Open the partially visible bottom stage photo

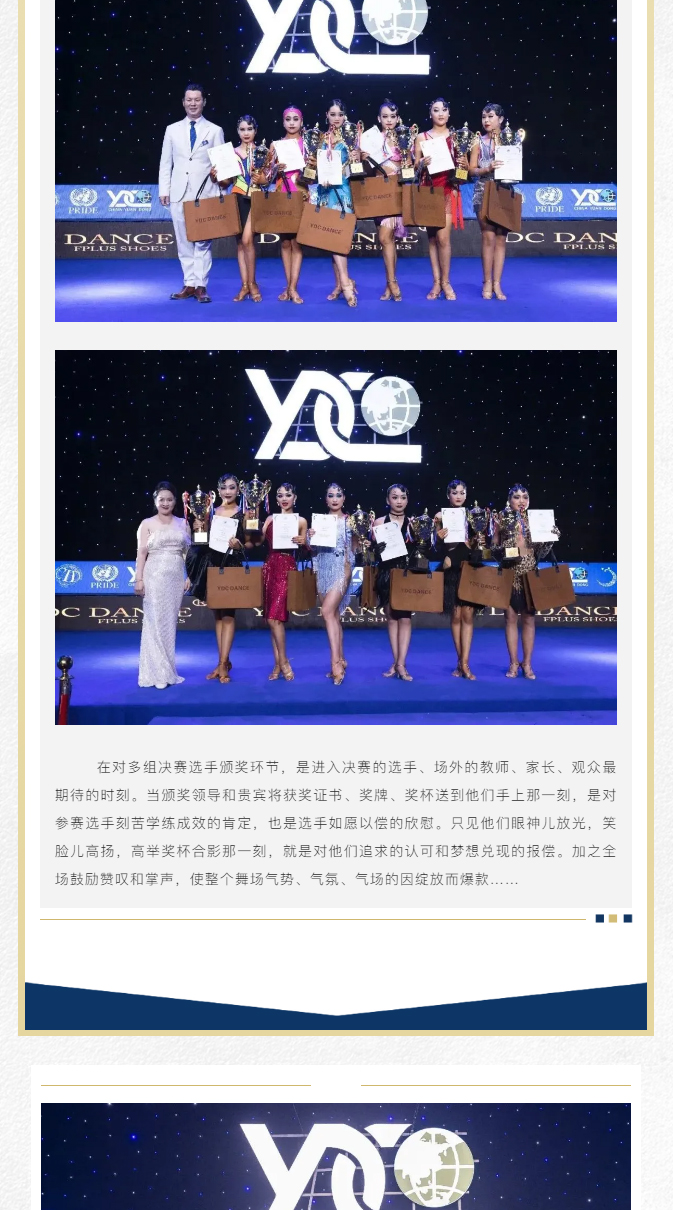(x=335, y=1157)
